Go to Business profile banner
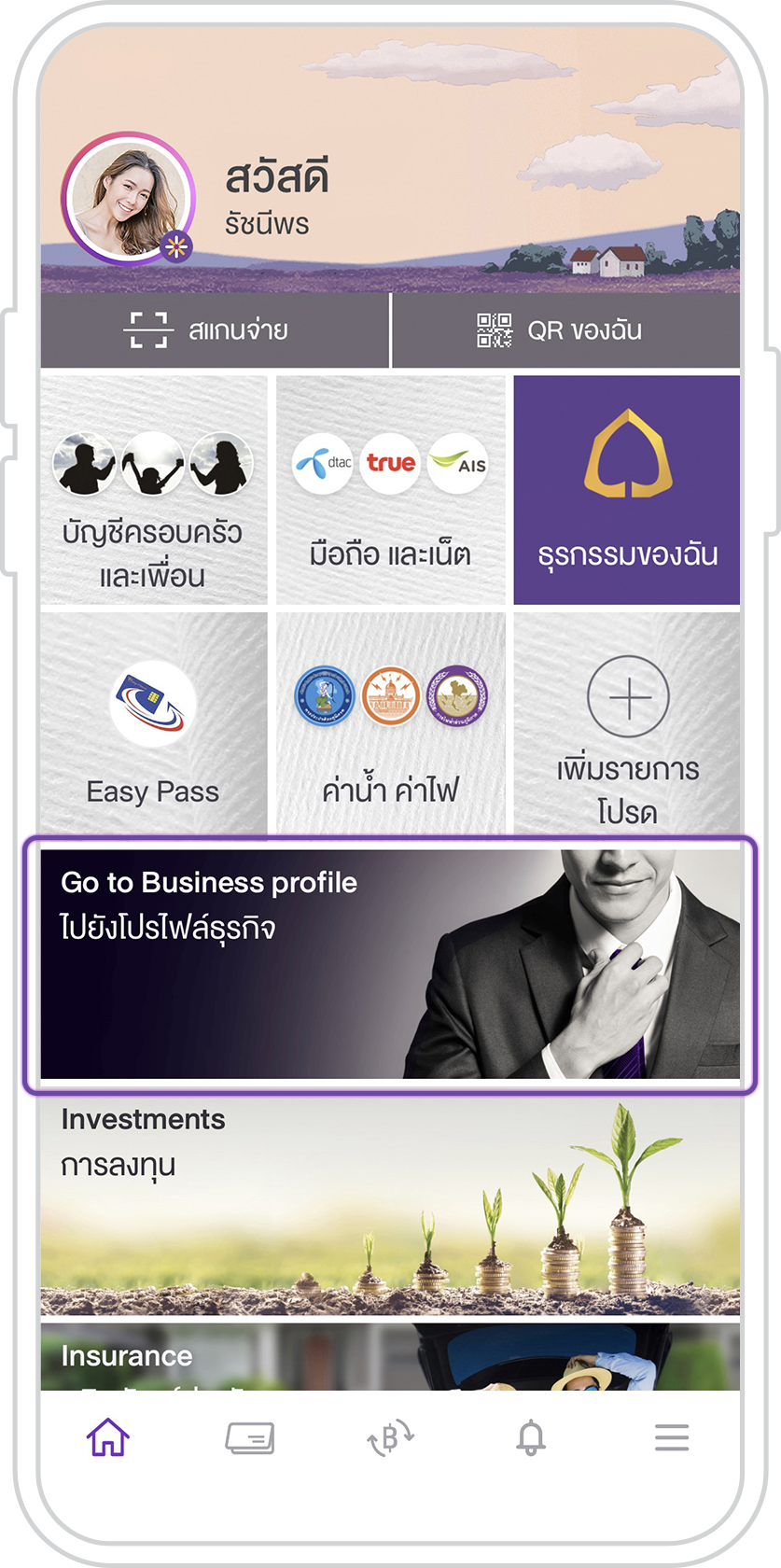This screenshot has height=1568, width=781. click(x=390, y=965)
